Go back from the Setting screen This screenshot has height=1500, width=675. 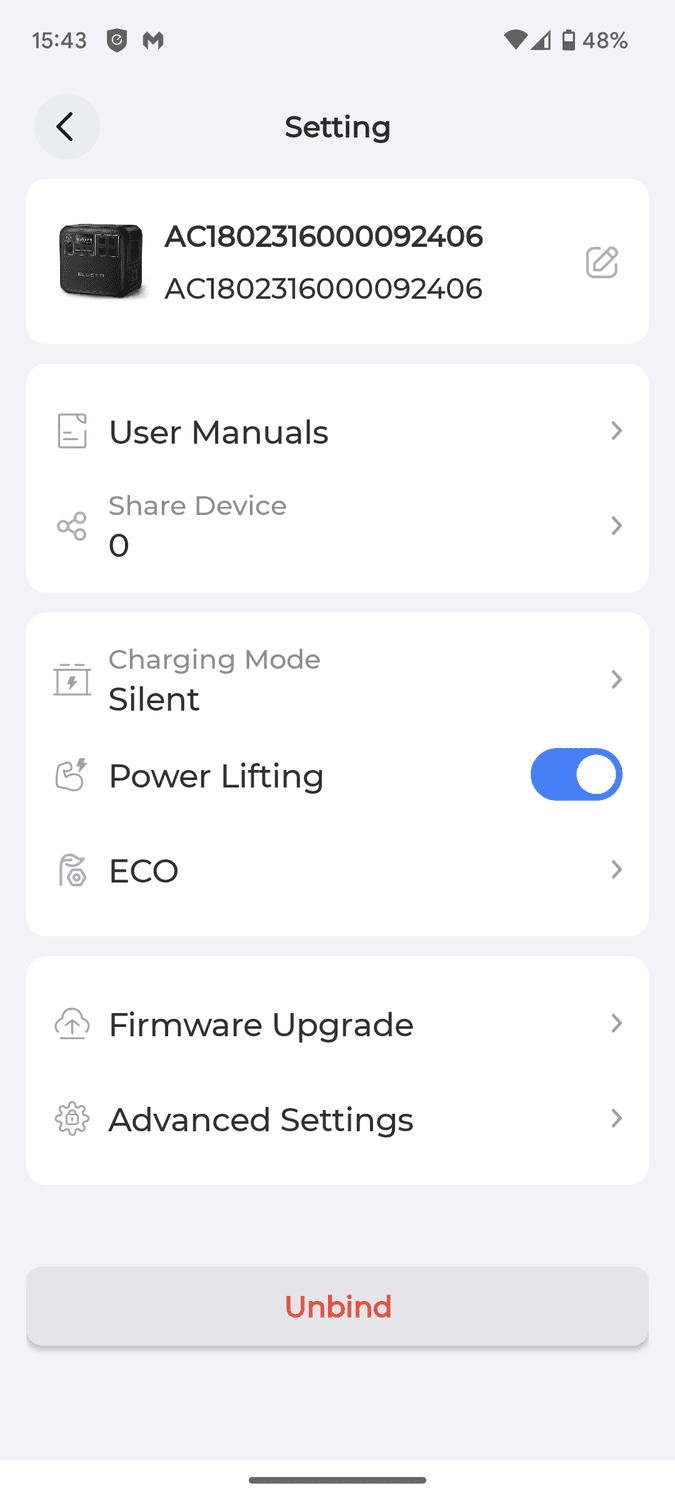pos(66,127)
